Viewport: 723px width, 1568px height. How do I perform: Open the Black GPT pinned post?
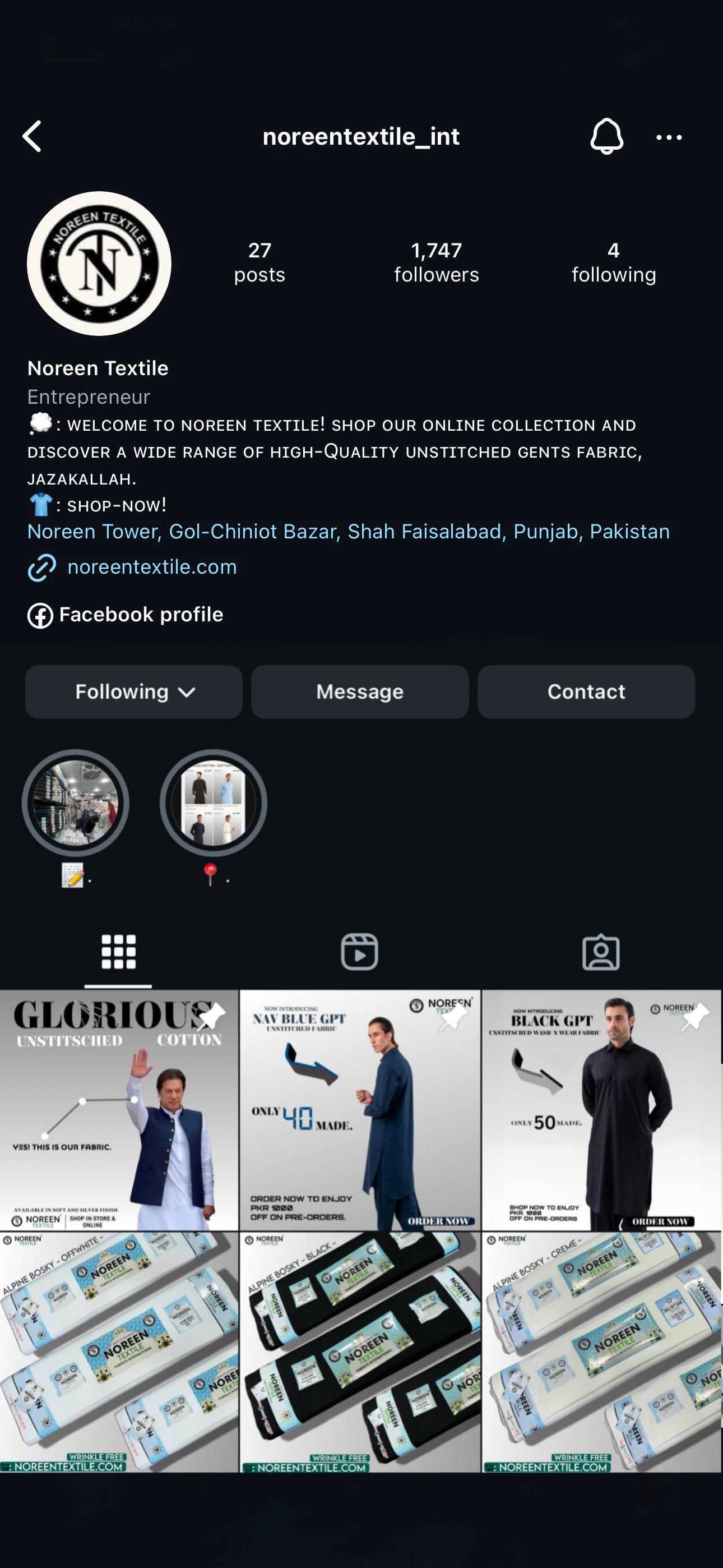(x=601, y=1110)
